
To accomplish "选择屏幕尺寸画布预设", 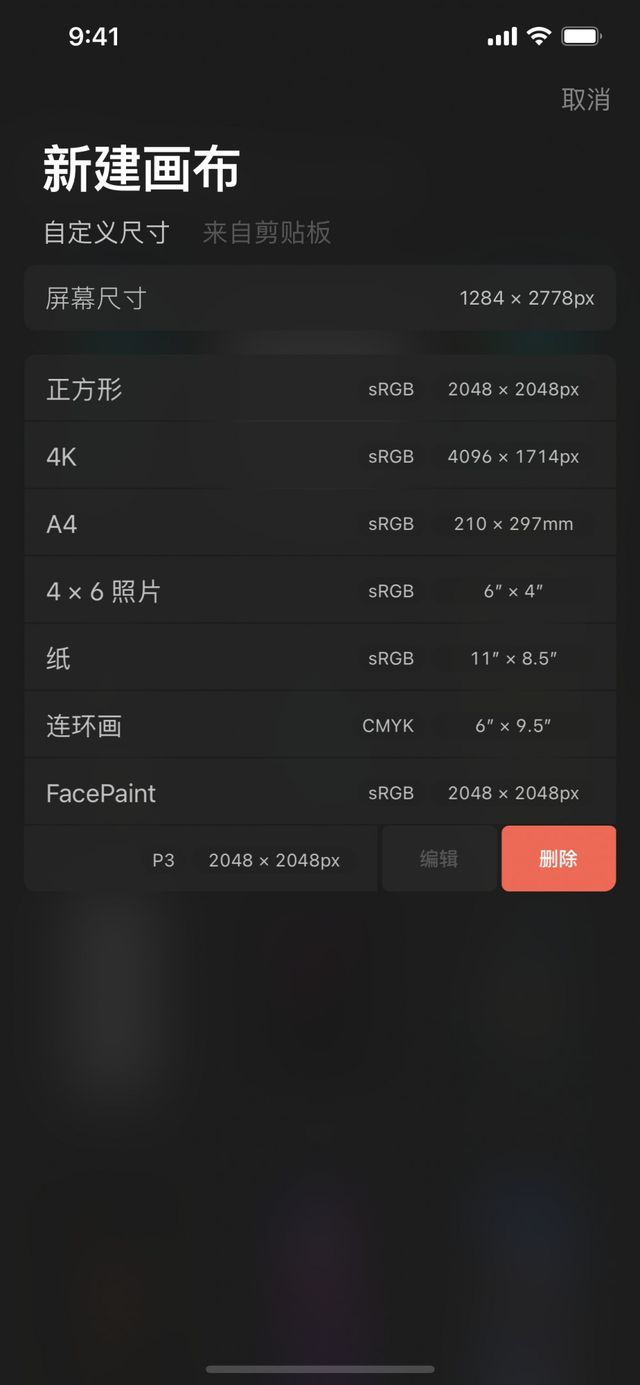I will (320, 298).
